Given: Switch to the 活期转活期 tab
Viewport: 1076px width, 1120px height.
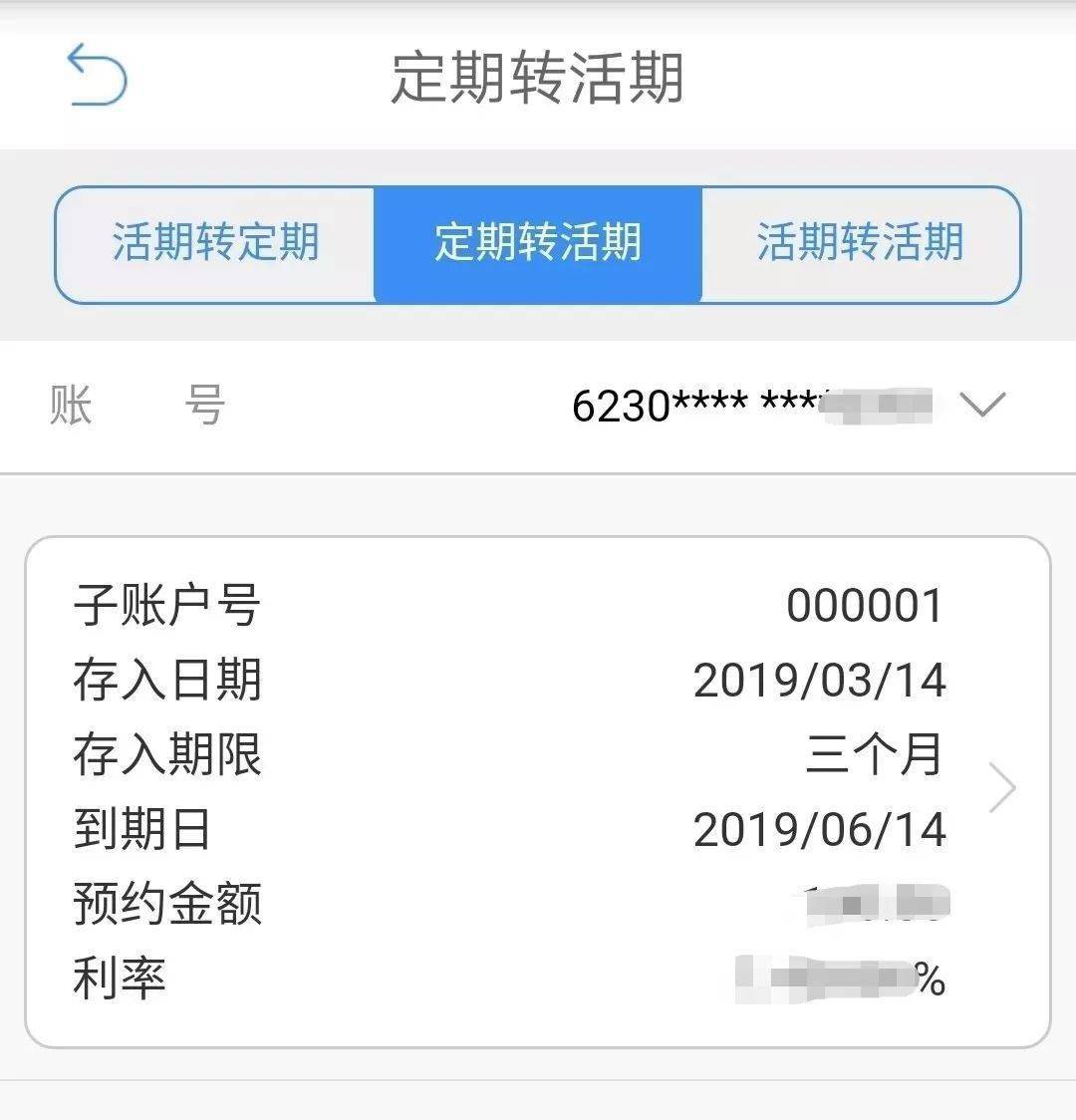Looking at the screenshot, I should 860,244.
